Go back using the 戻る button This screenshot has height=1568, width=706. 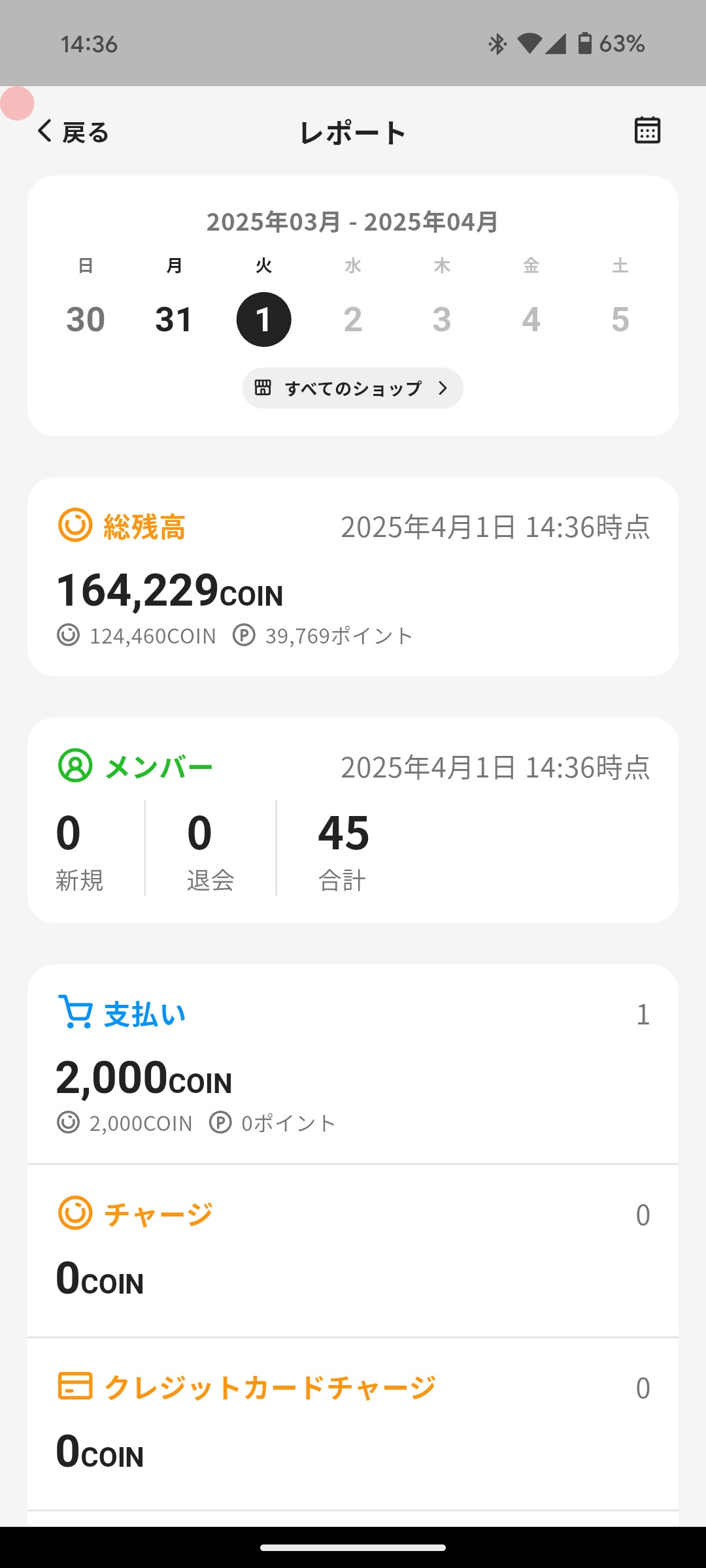[x=73, y=132]
